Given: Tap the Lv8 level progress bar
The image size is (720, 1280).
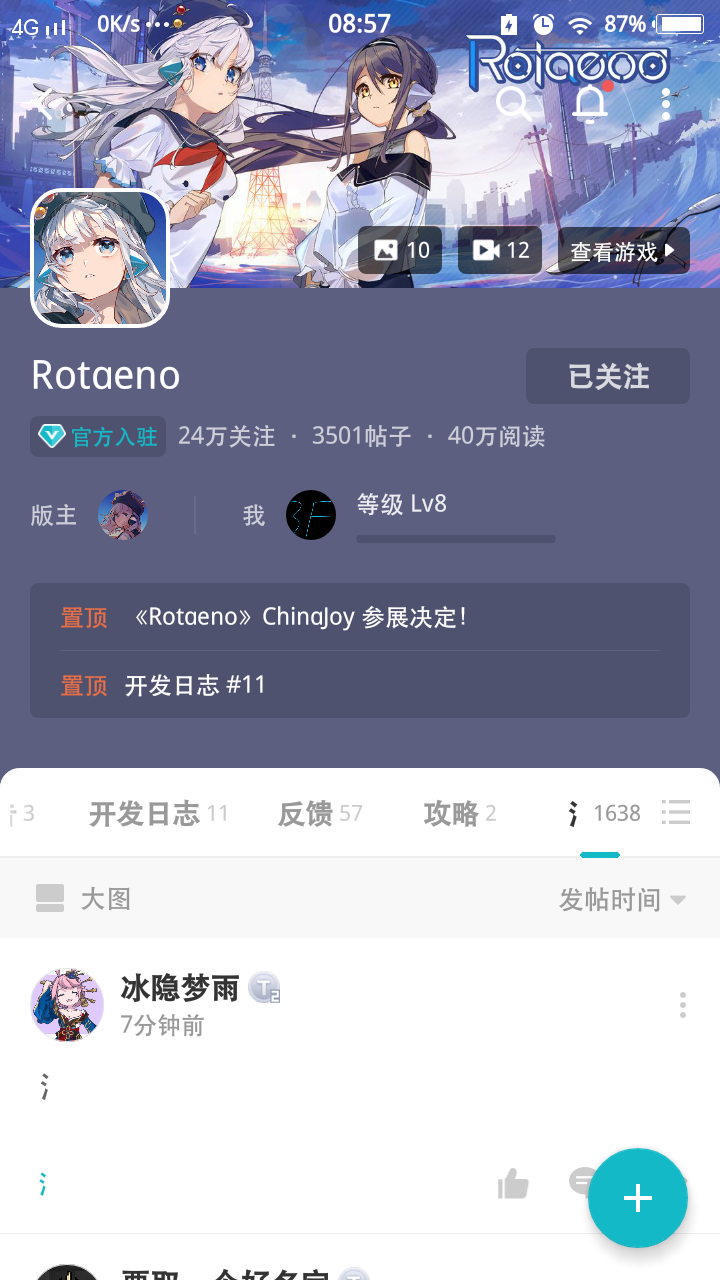Looking at the screenshot, I should tap(455, 538).
